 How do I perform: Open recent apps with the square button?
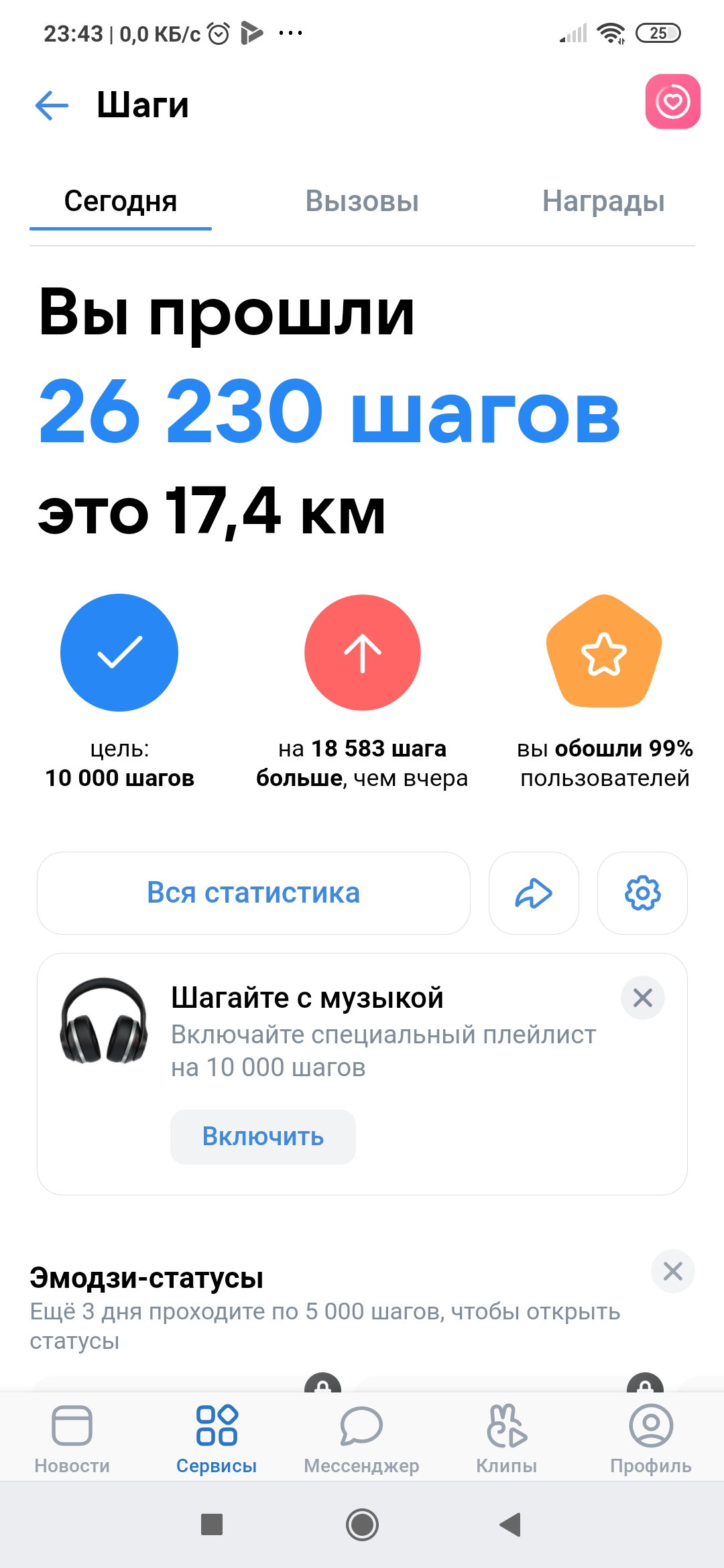click(x=212, y=1525)
